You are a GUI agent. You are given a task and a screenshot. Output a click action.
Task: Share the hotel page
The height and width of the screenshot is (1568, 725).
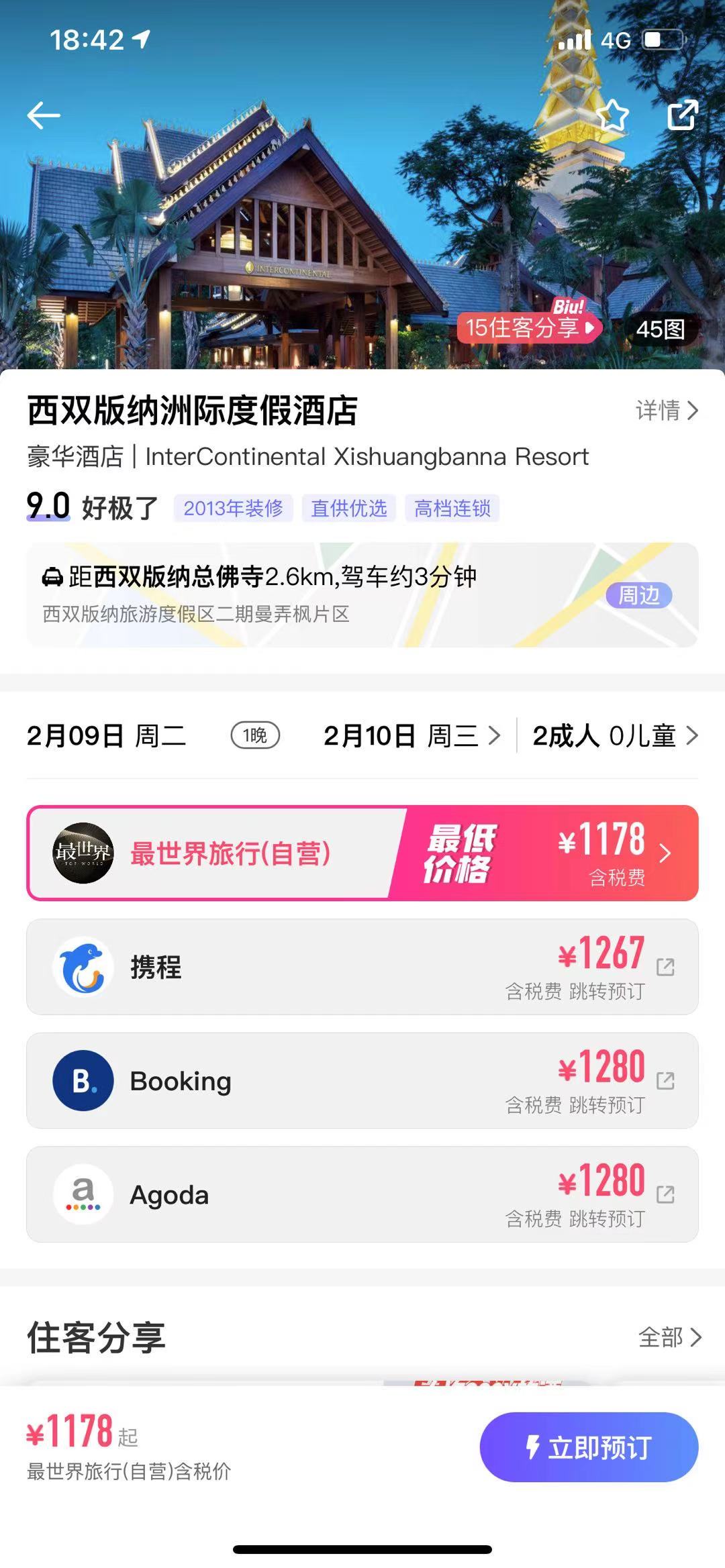(x=682, y=115)
